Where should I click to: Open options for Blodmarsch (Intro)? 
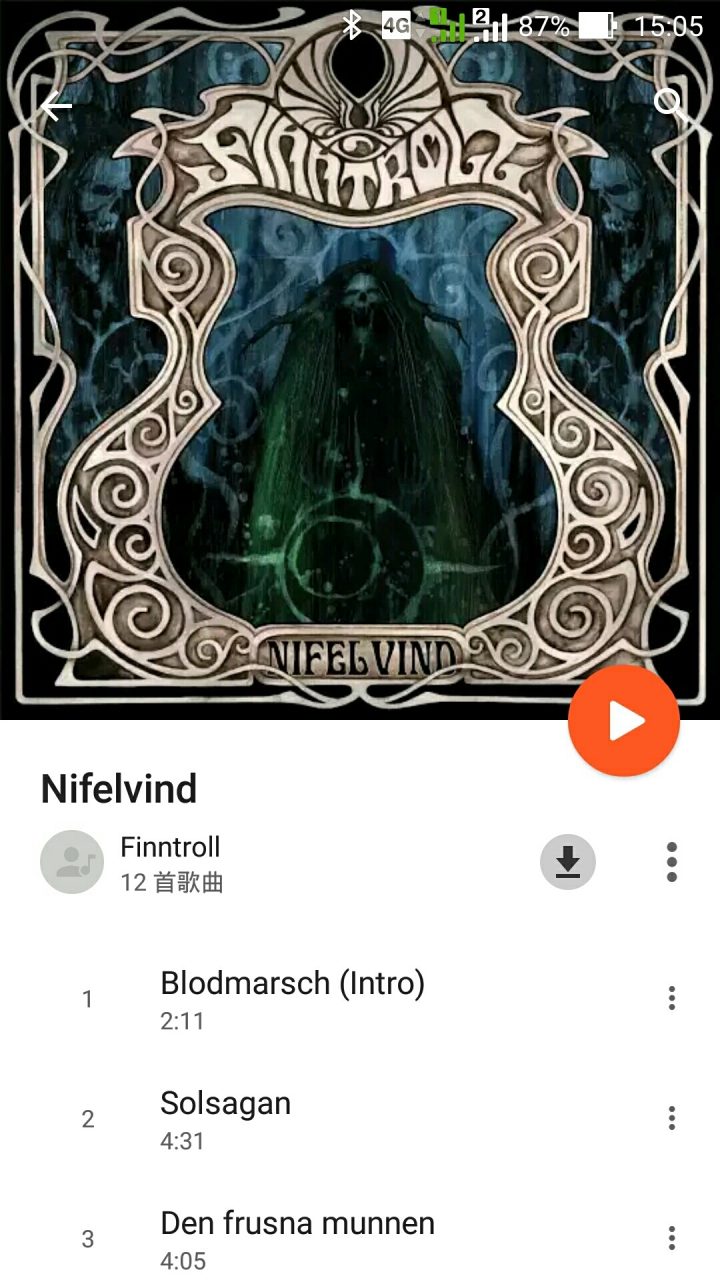click(671, 998)
